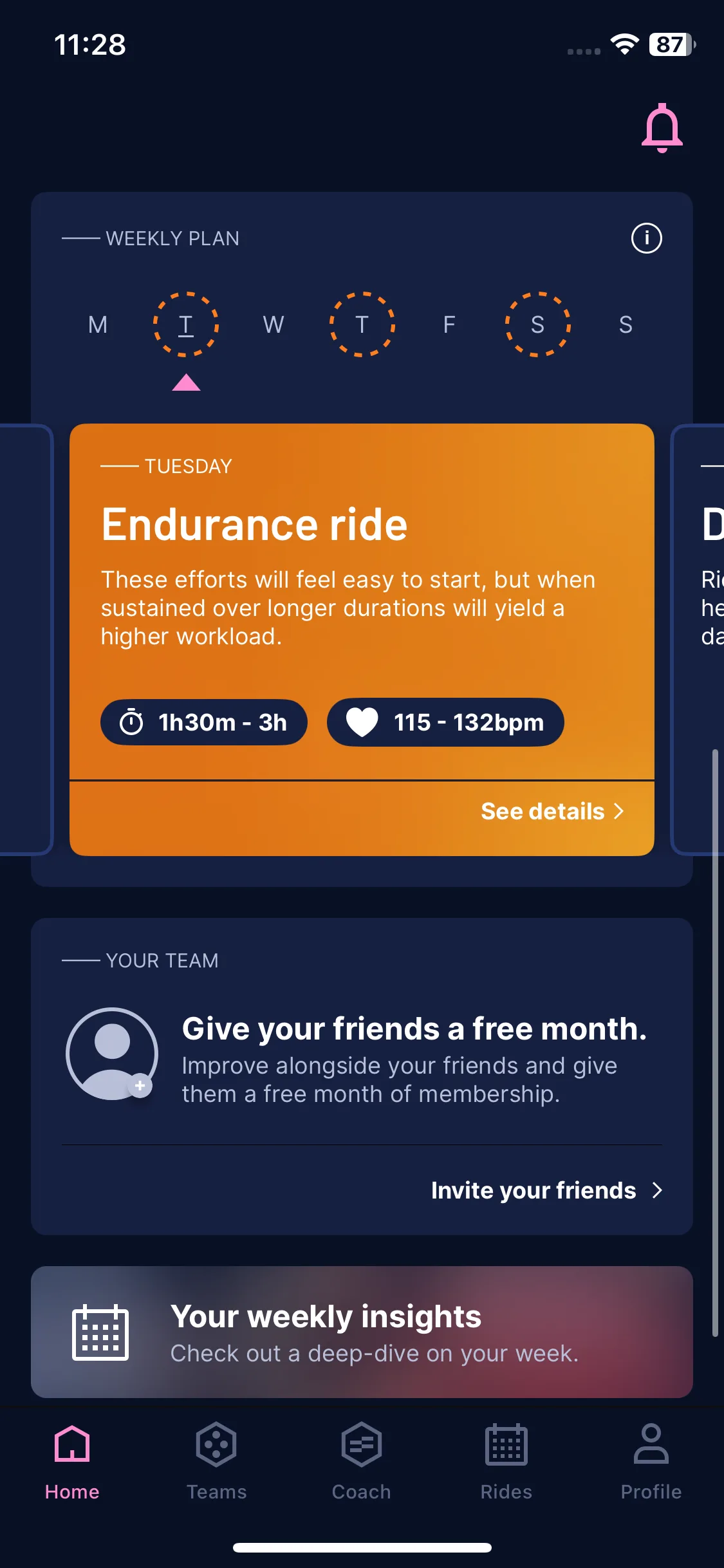724x1568 pixels.
Task: Tap Invite your friends
Action: 546,1190
